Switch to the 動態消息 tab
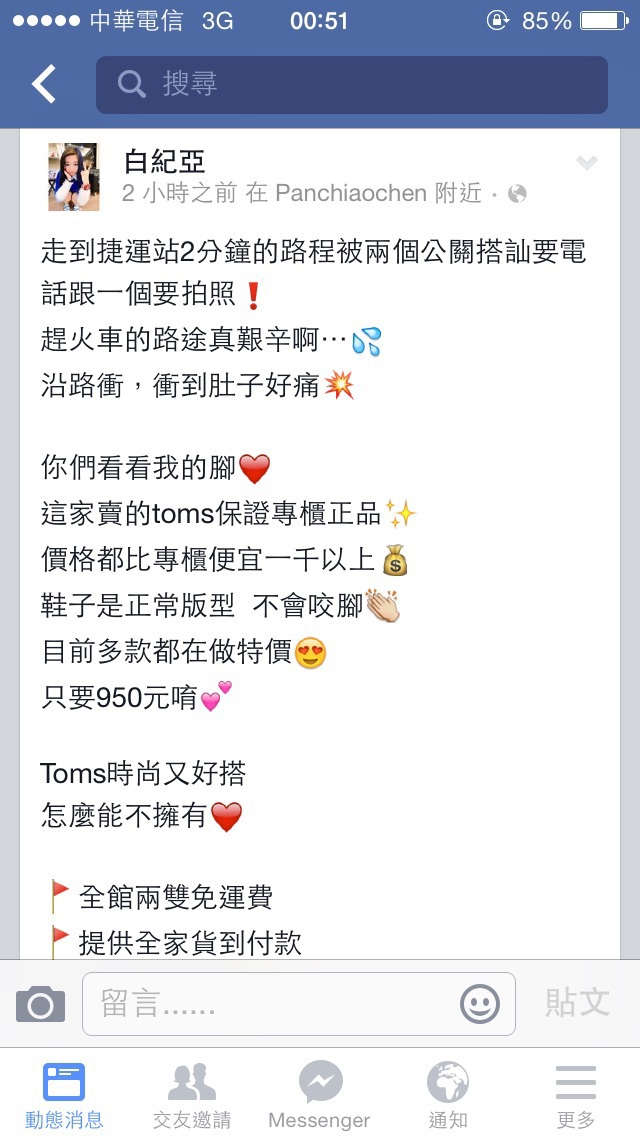The width and height of the screenshot is (640, 1136). 64,1095
